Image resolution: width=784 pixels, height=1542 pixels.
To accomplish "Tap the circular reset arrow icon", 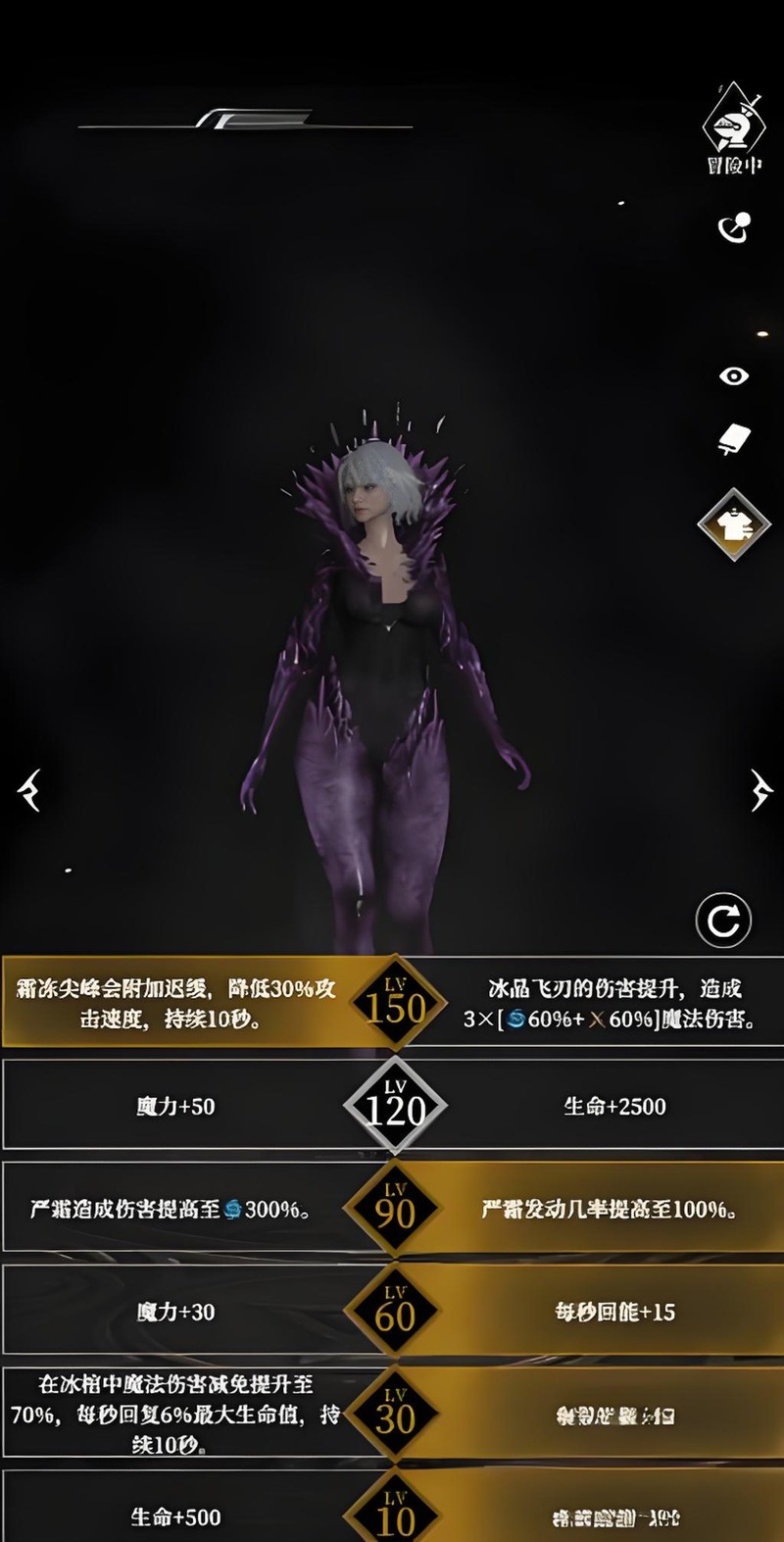I will point(723,920).
